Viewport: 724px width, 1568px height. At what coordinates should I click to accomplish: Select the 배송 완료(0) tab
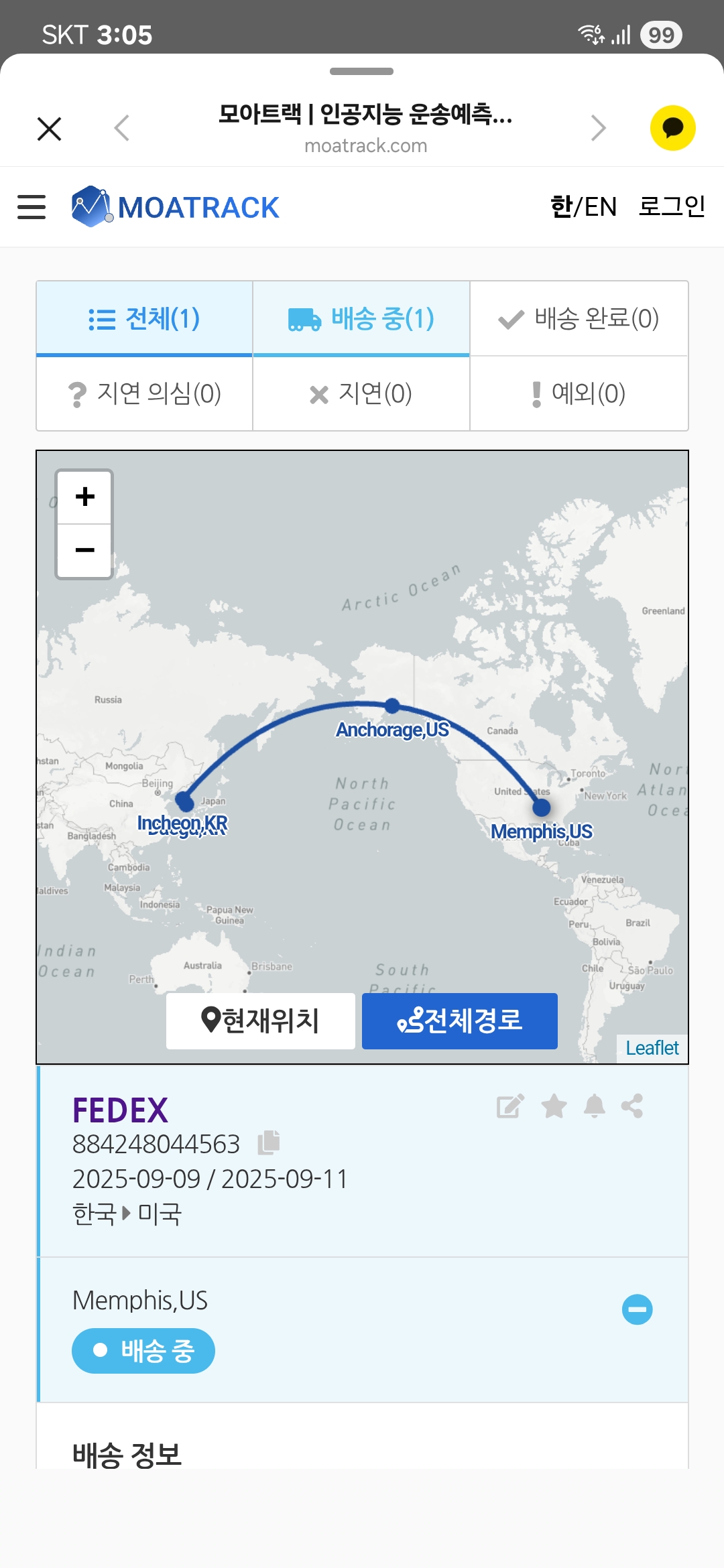pyautogui.click(x=579, y=319)
